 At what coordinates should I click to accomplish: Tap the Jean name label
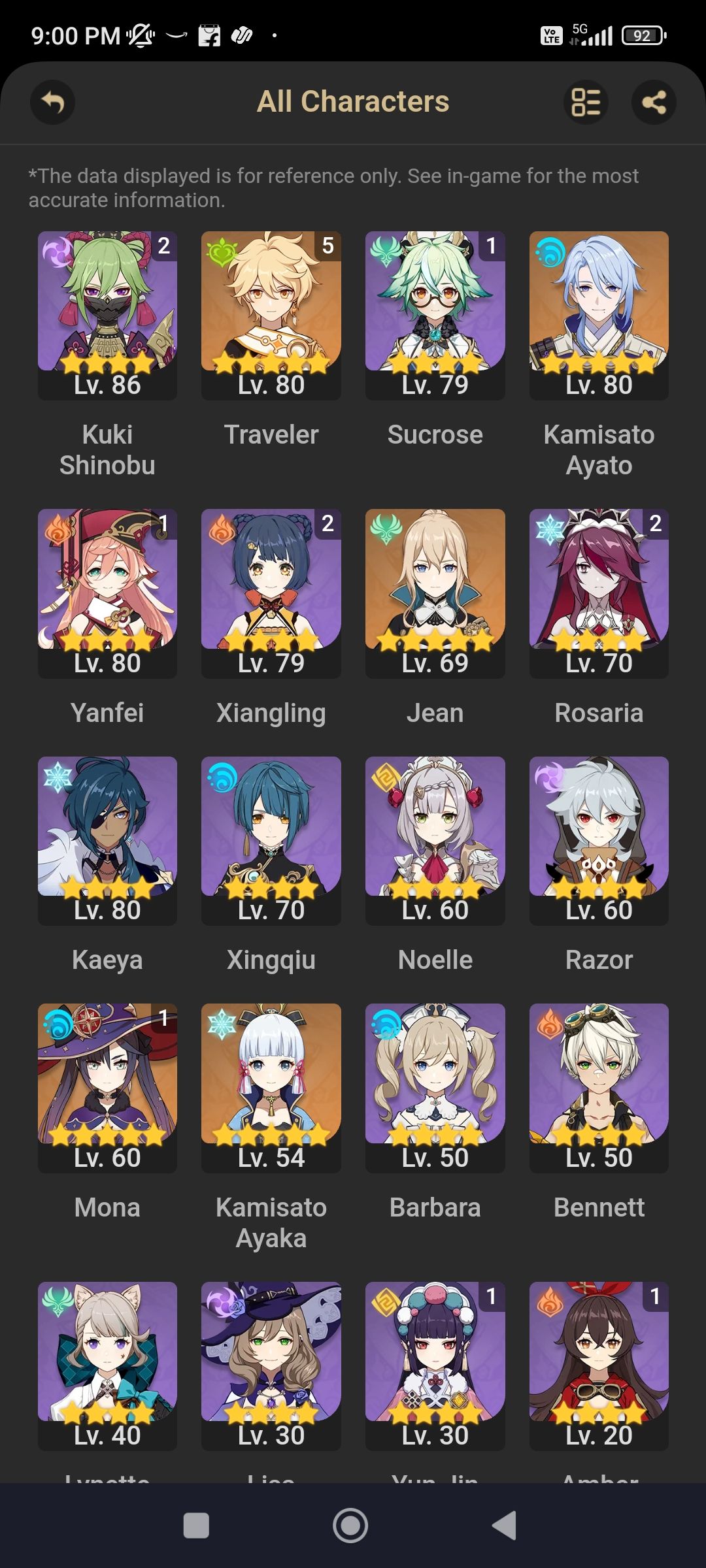pyautogui.click(x=435, y=712)
